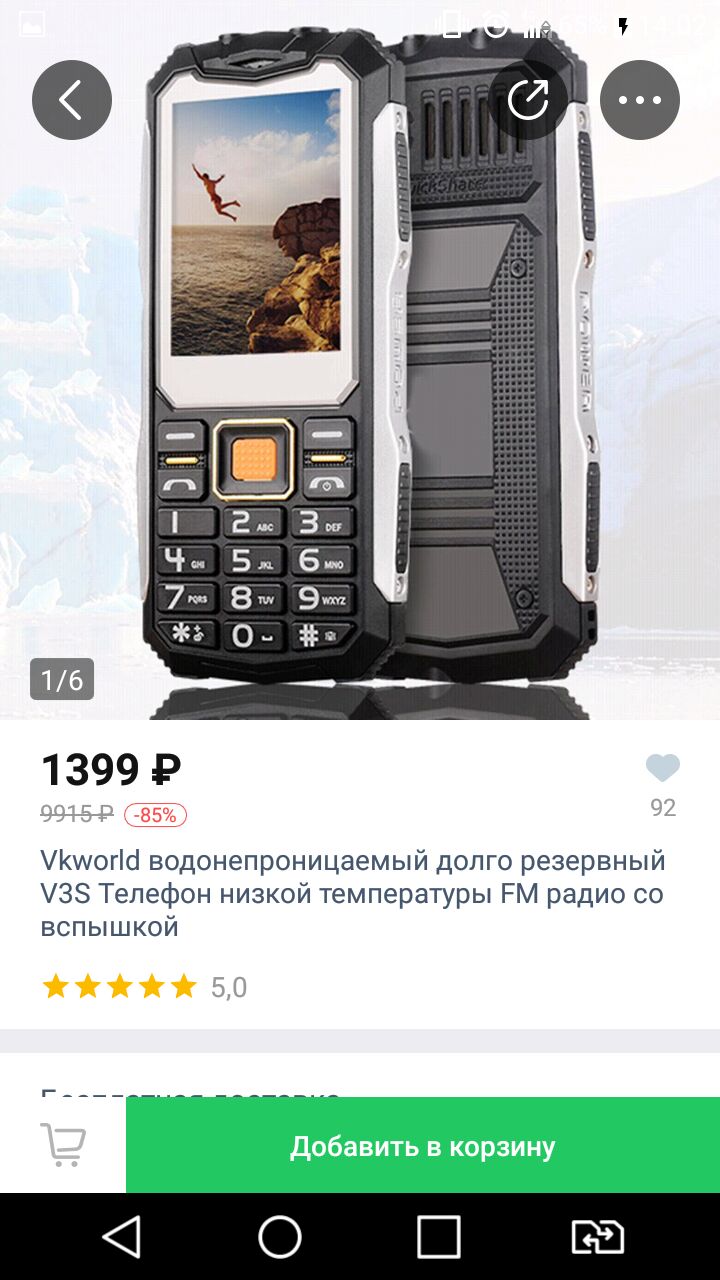Open the three-dot overflow menu
The height and width of the screenshot is (1280, 720).
640,100
